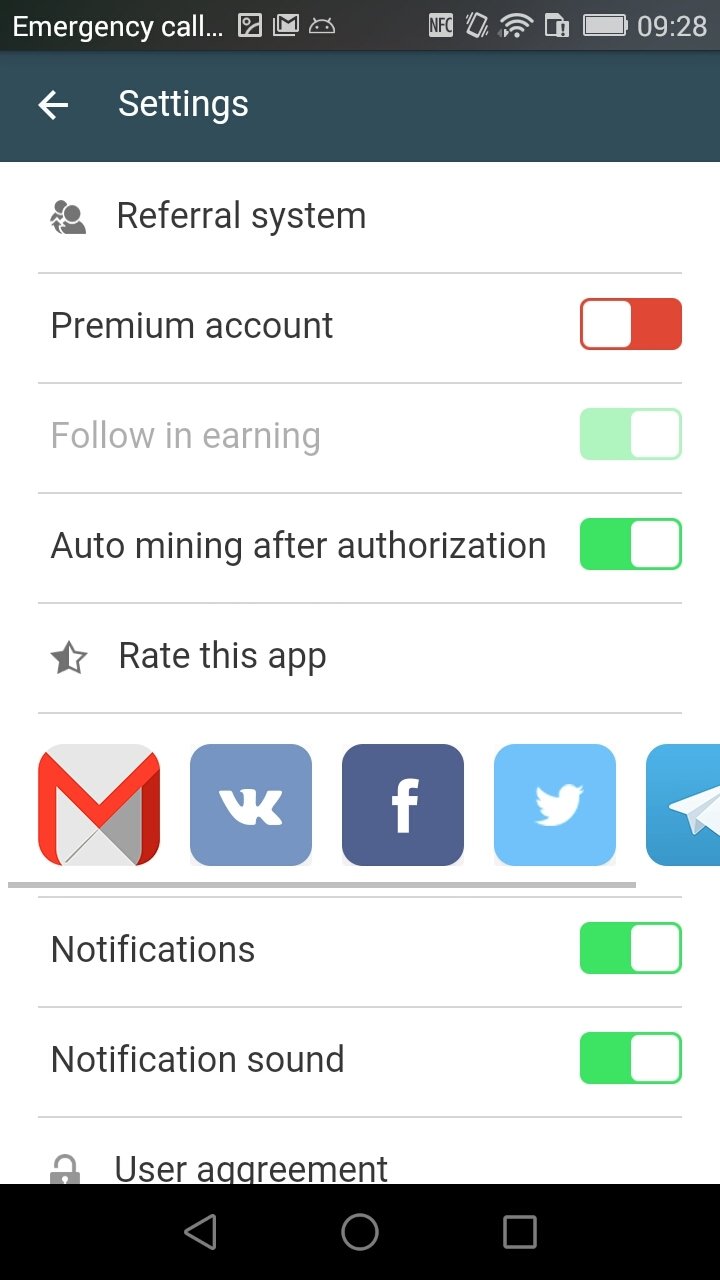Viewport: 720px width, 1280px height.
Task: Open the Referral system row
Action: (360, 217)
